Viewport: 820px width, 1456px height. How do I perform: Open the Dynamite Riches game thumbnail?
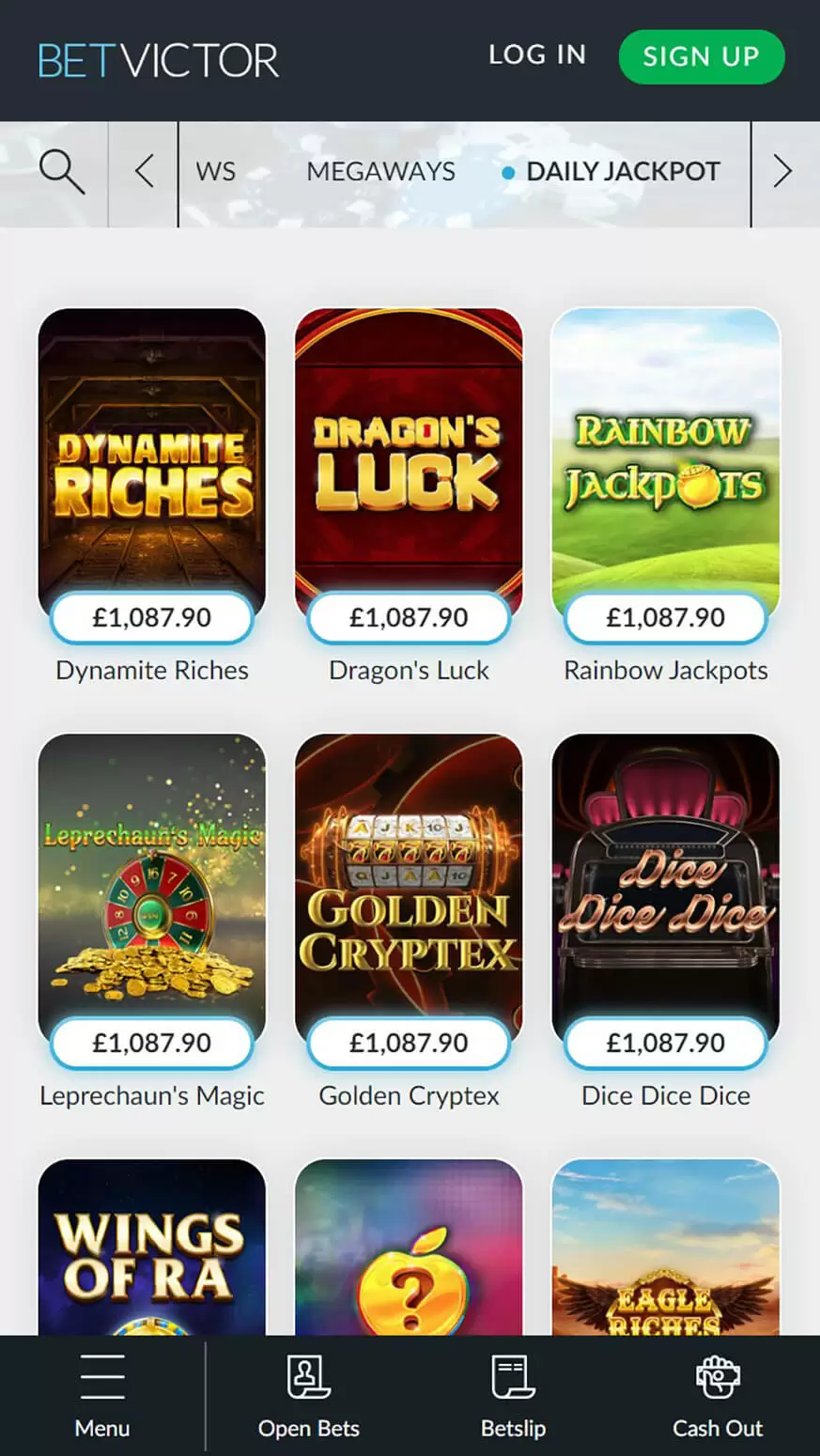152,460
